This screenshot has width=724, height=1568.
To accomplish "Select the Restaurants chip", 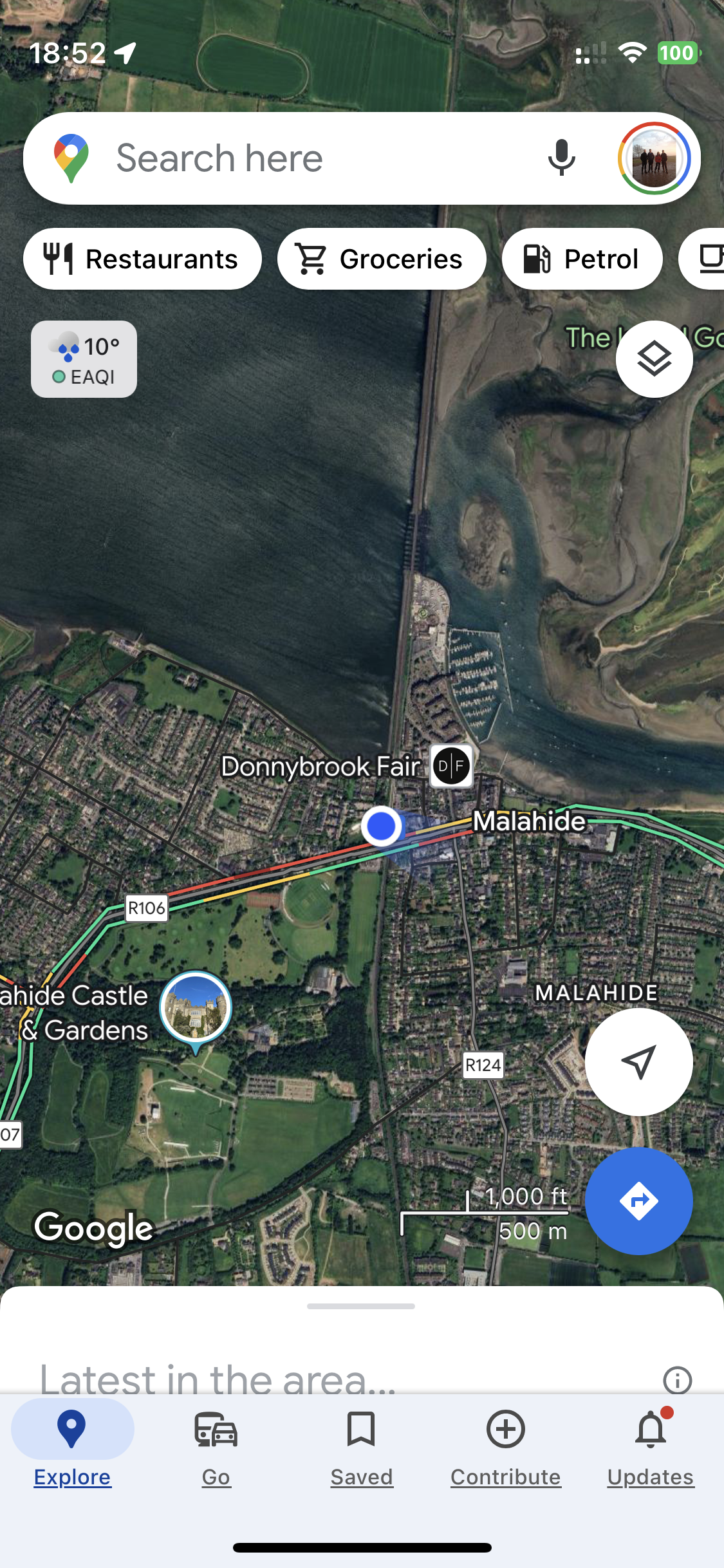I will tap(142, 259).
